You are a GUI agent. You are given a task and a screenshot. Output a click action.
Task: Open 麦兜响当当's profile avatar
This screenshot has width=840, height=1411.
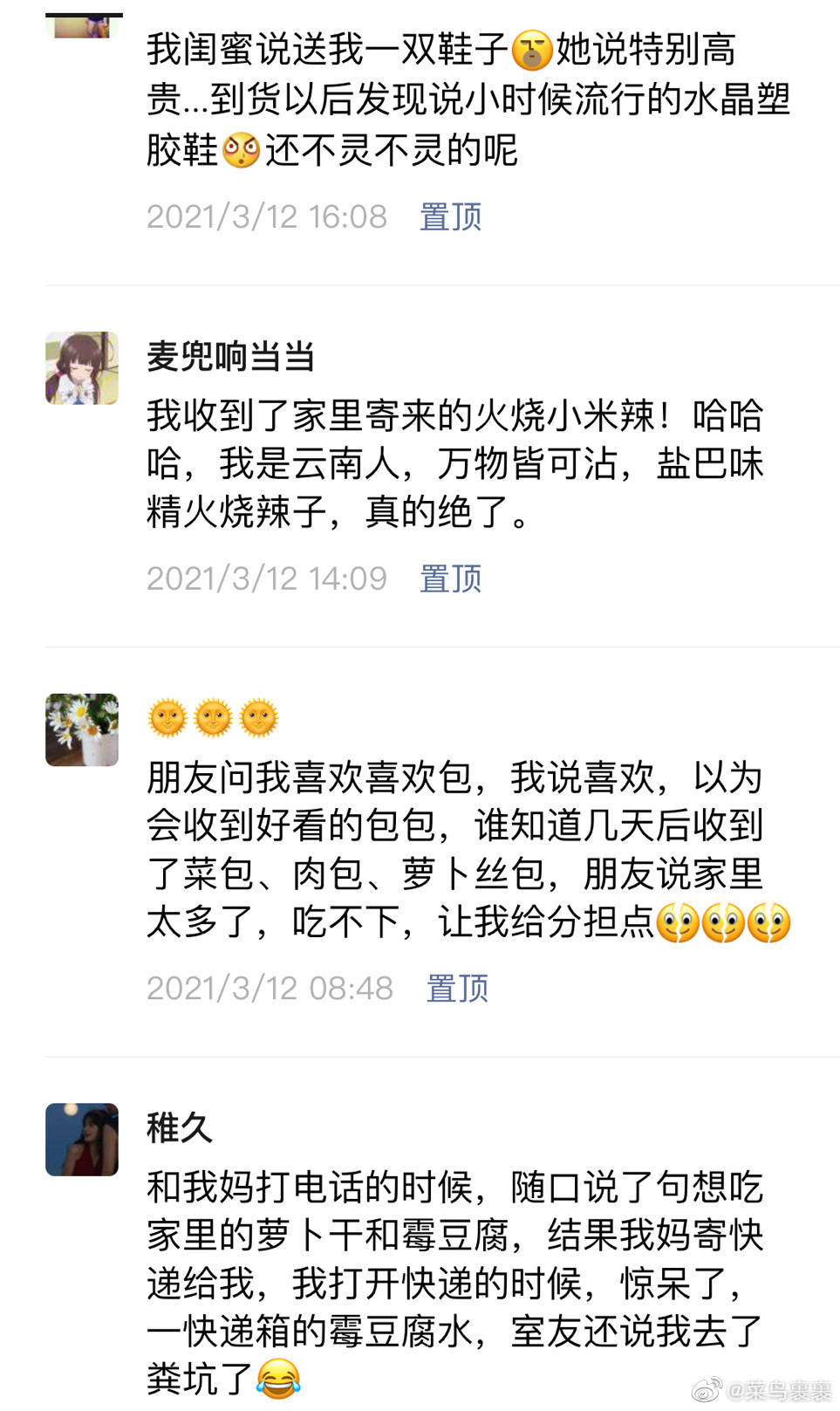pyautogui.click(x=82, y=368)
